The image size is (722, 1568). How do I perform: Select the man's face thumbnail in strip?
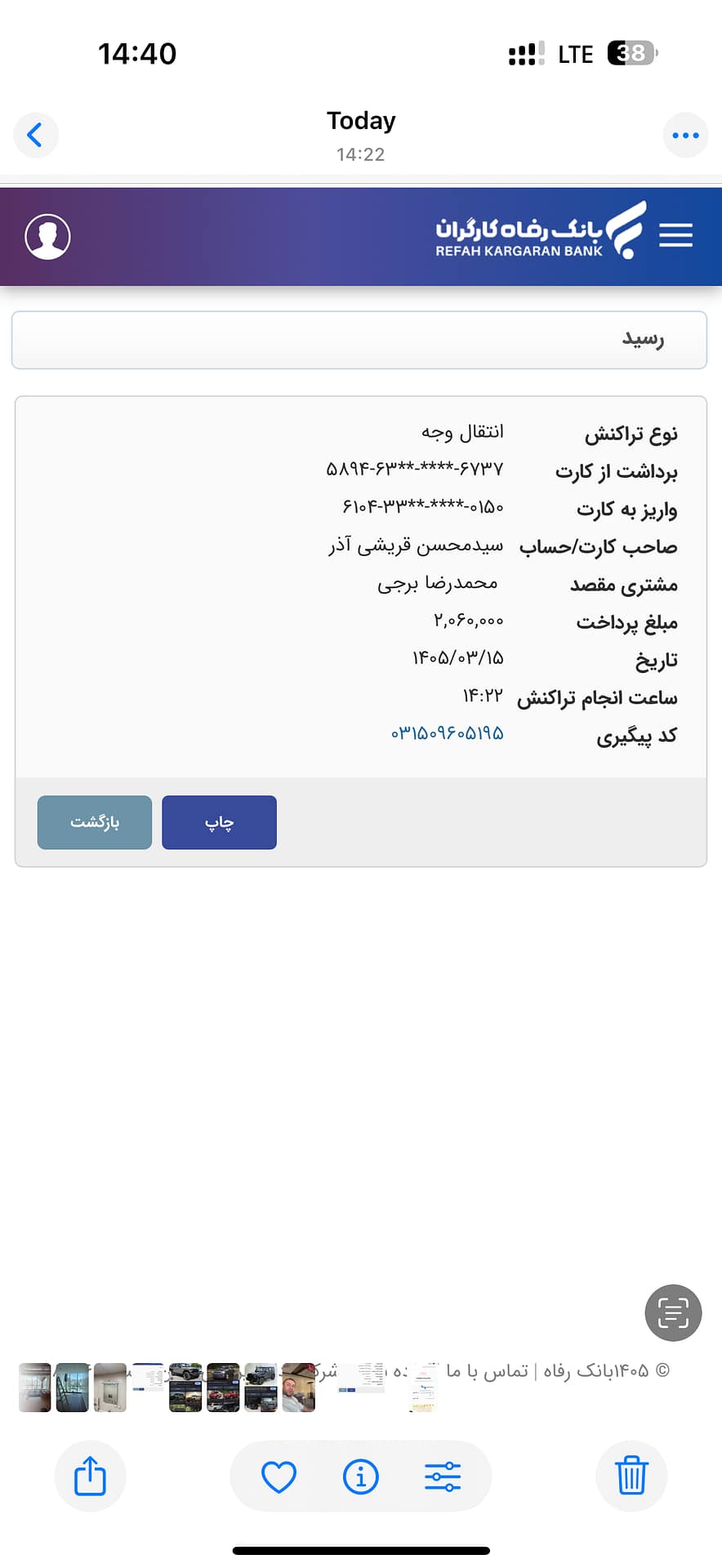(x=298, y=1388)
